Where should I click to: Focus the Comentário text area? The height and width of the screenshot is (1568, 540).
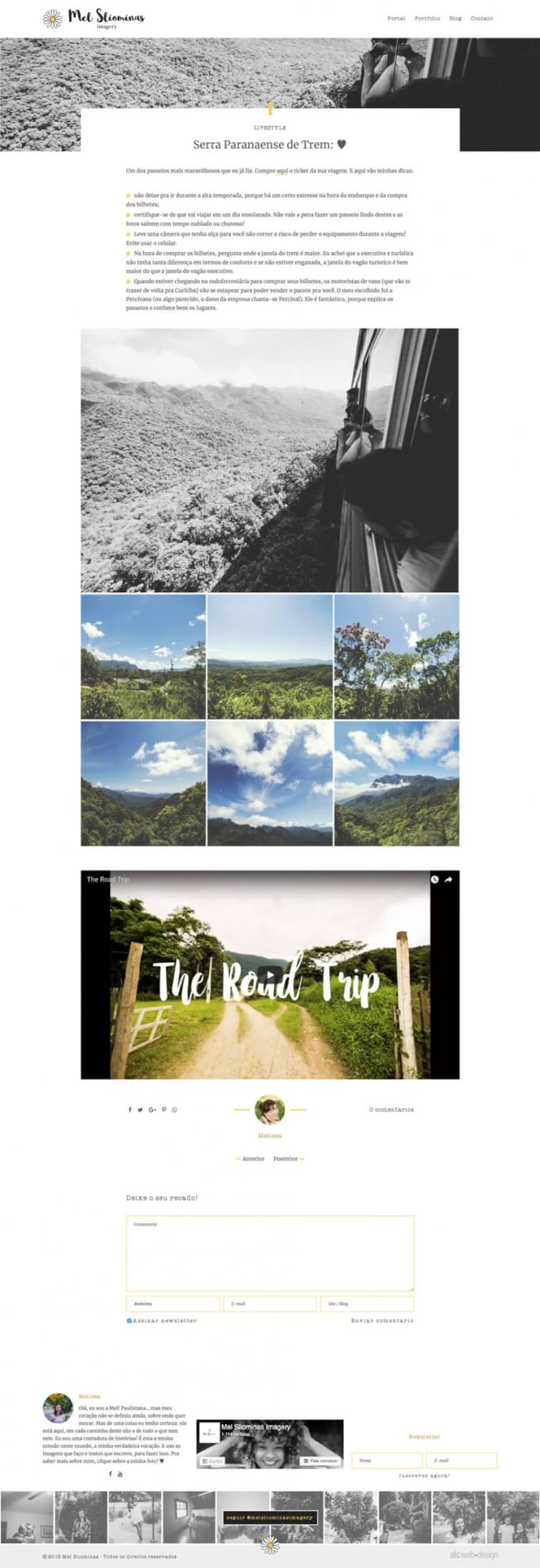(x=270, y=1253)
